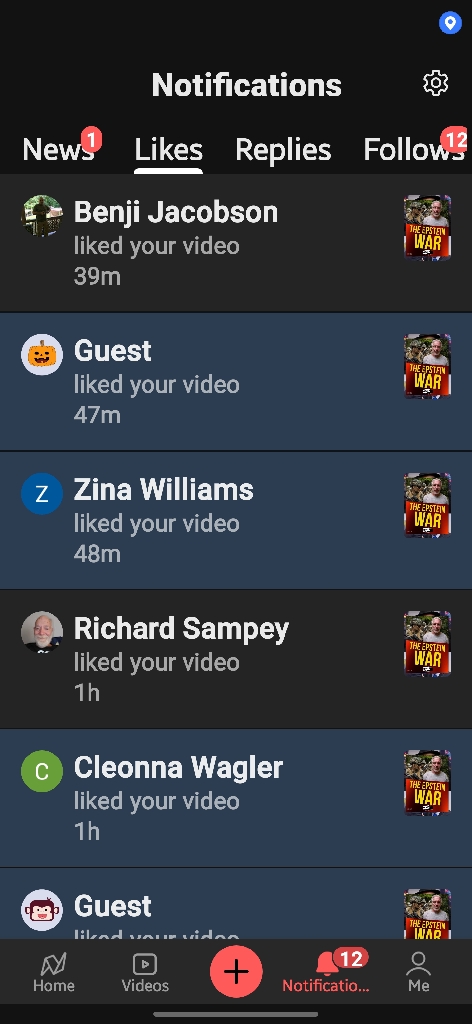Open the Me profile tab
The width and height of the screenshot is (472, 1024).
pos(418,972)
